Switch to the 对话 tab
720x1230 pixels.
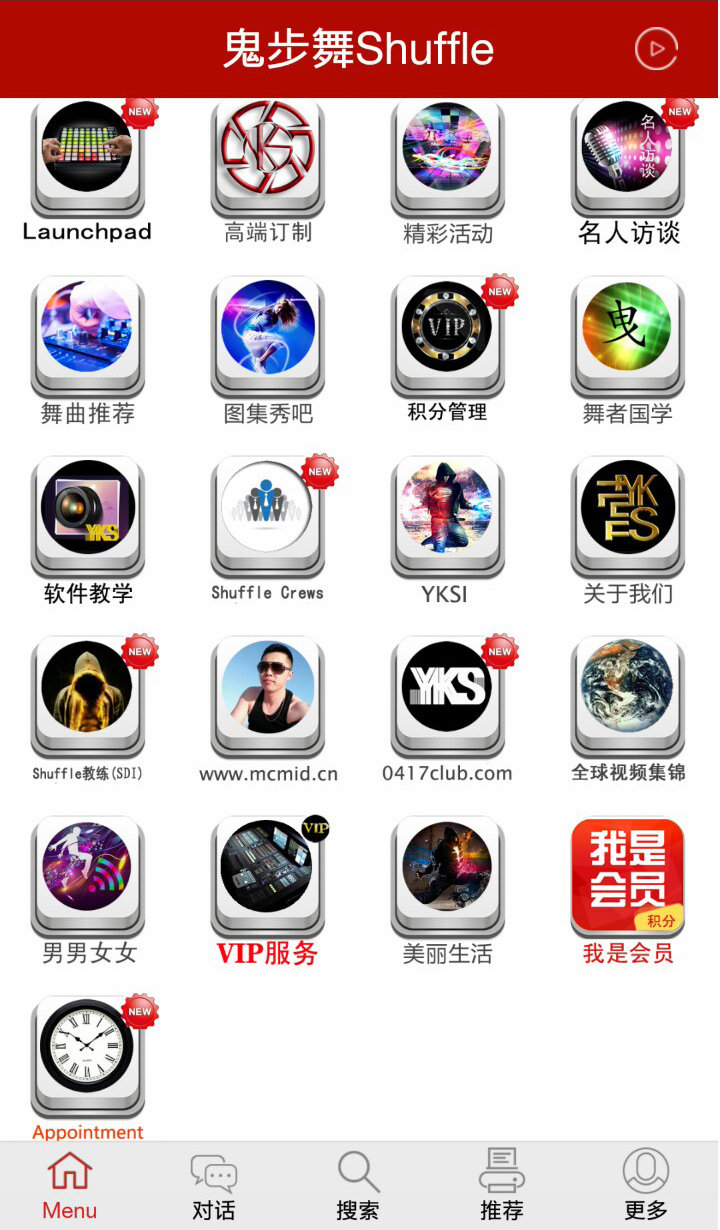(214, 1187)
